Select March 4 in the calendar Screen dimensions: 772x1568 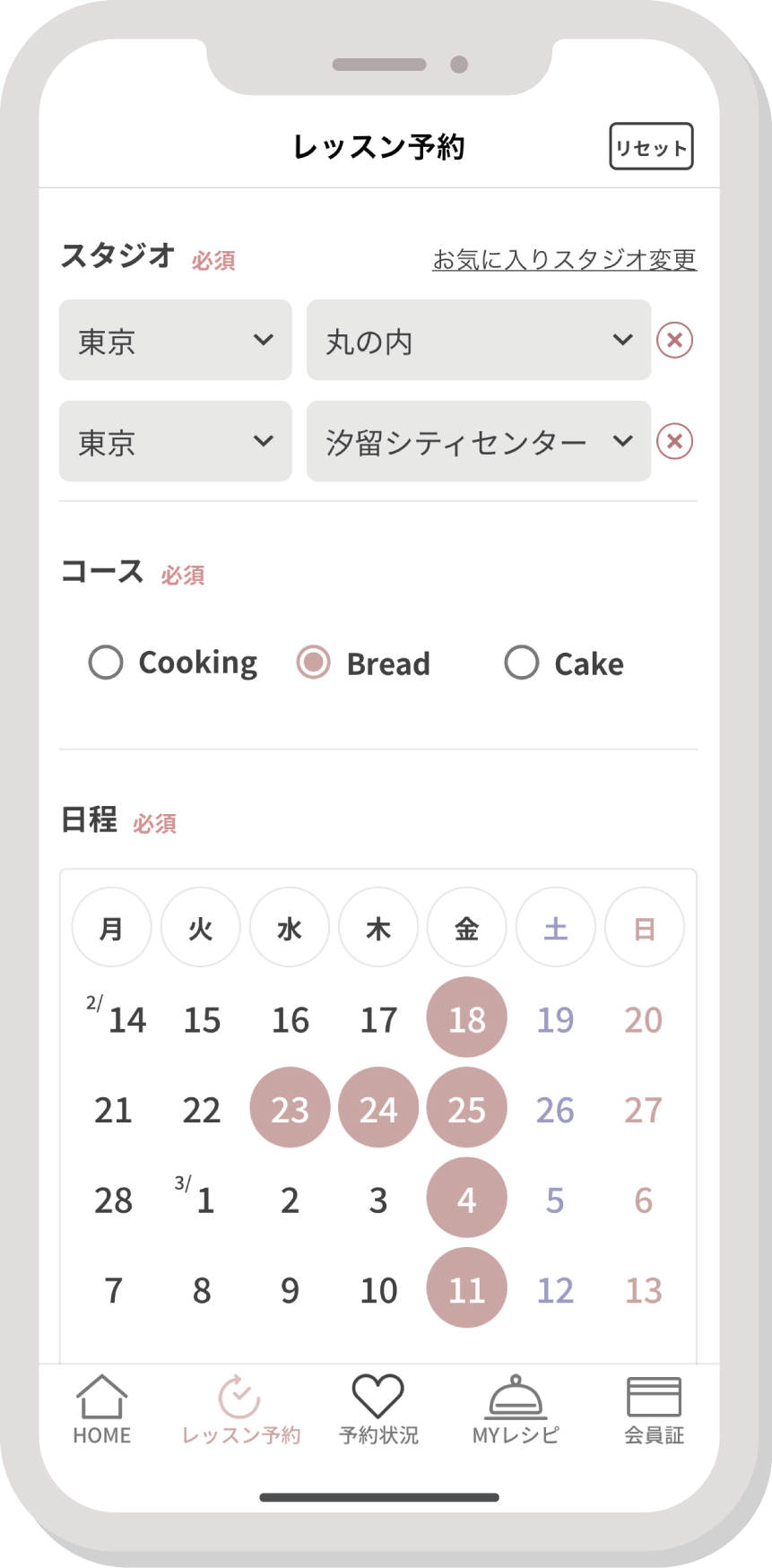467,1199
